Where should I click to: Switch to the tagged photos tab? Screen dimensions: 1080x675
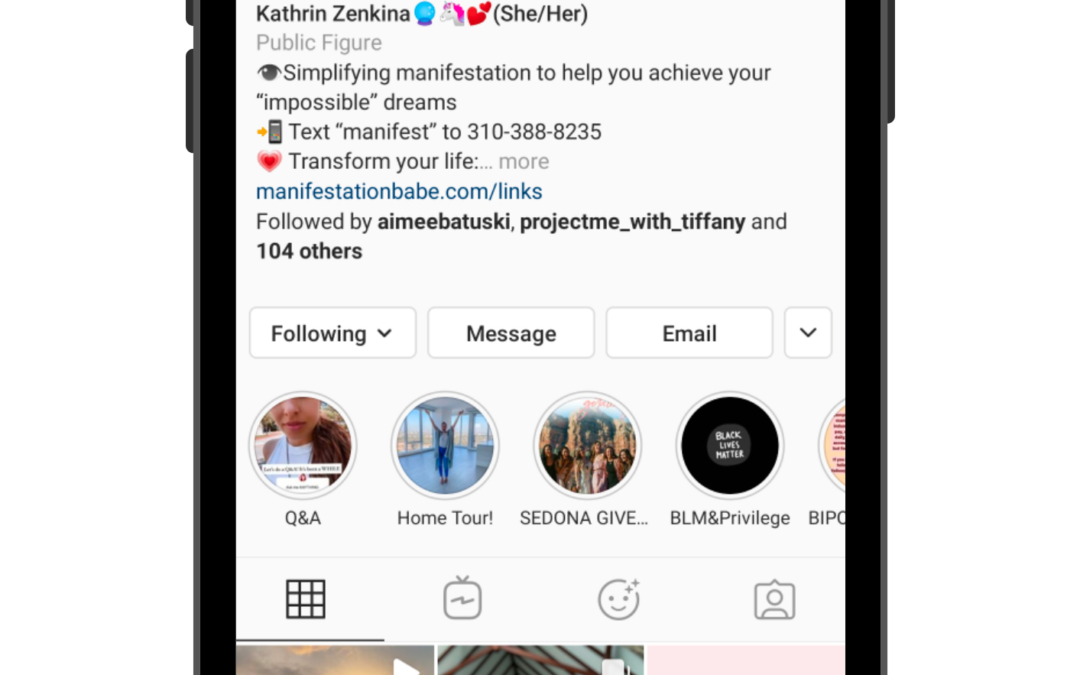774,599
